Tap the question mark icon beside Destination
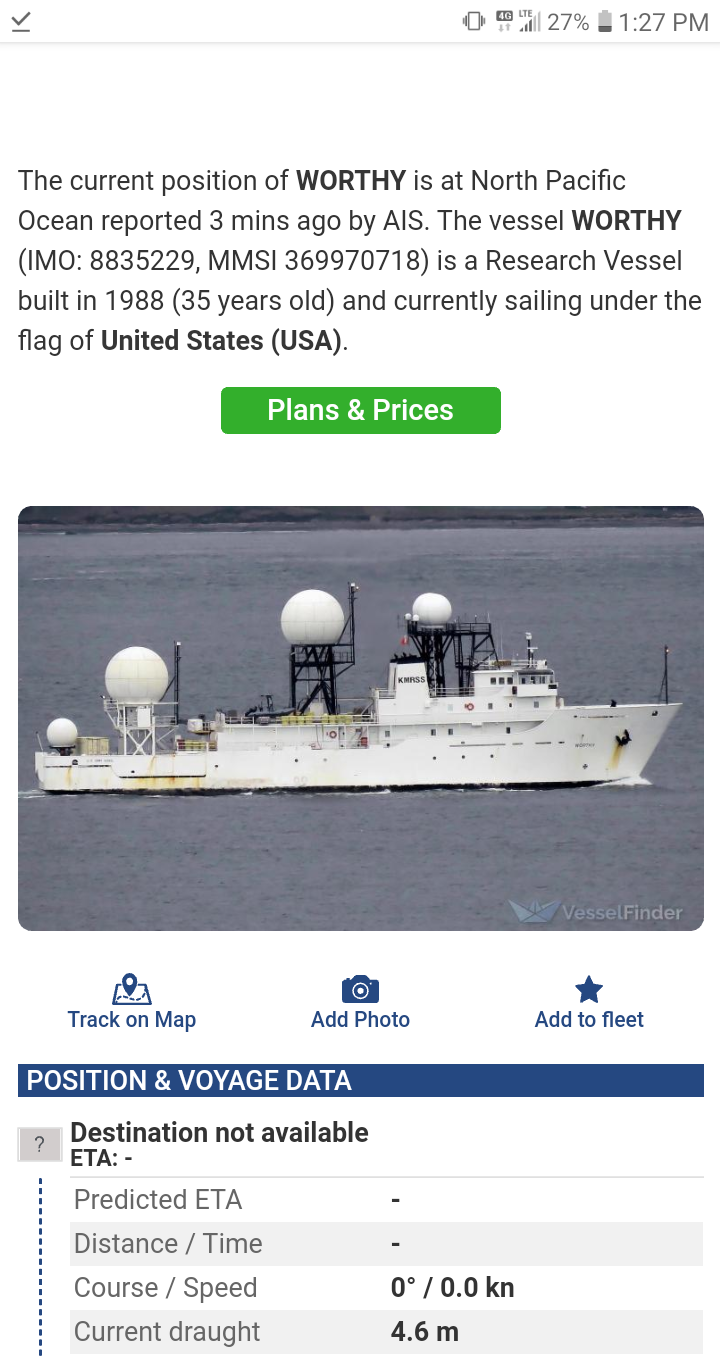Viewport: 720px width, 1356px height. [40, 1144]
